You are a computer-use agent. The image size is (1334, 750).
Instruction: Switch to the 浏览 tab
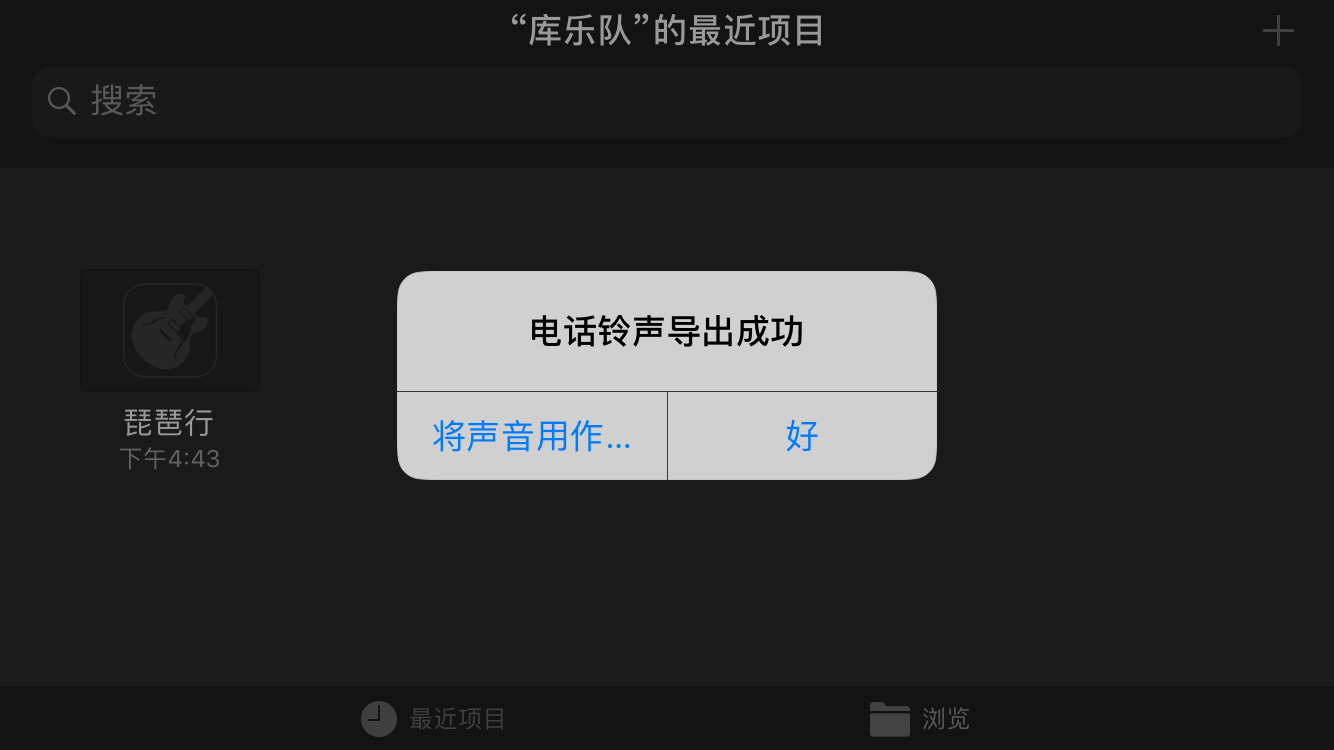point(920,718)
